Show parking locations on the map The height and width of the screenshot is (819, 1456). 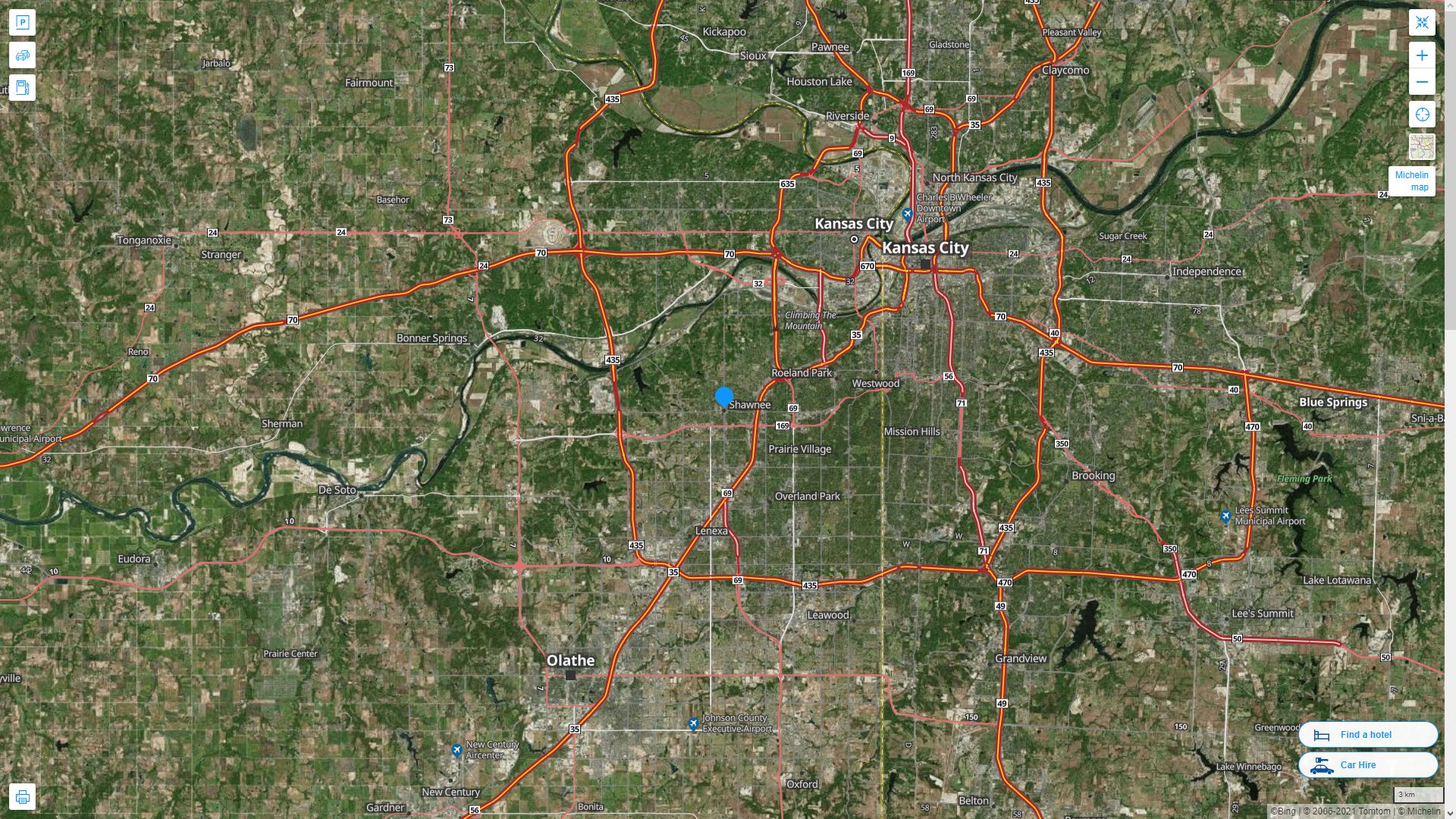(x=22, y=23)
